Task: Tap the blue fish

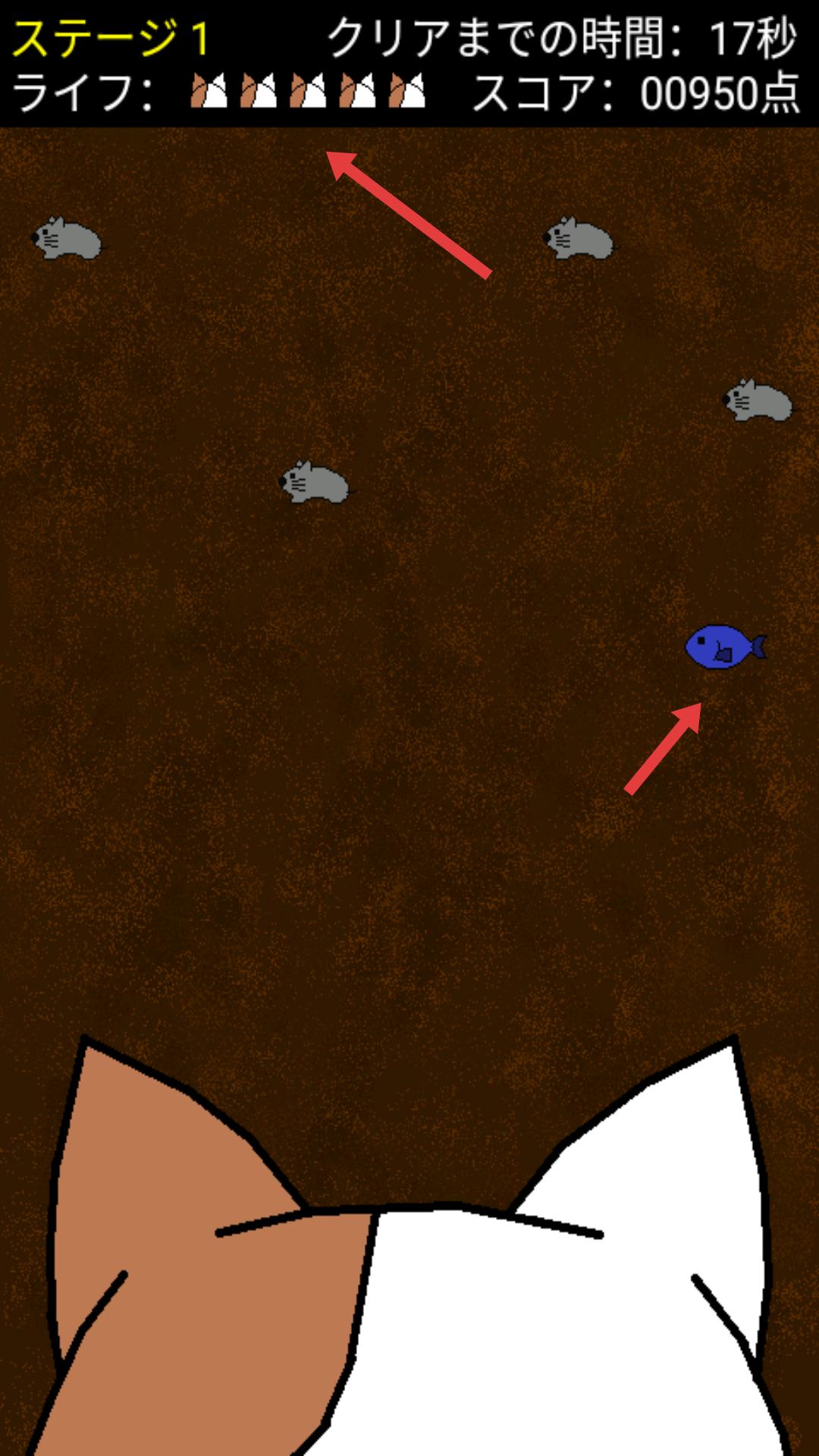Action: tap(720, 647)
